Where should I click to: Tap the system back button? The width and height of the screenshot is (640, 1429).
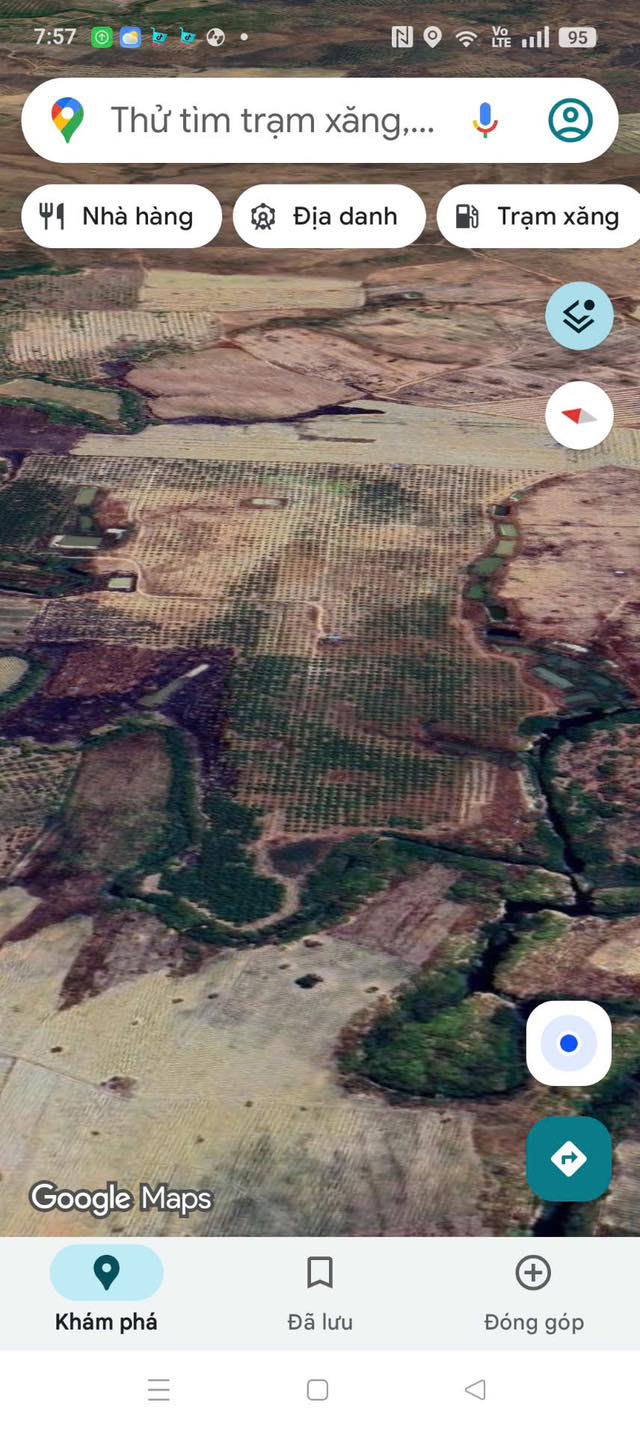click(x=475, y=1389)
